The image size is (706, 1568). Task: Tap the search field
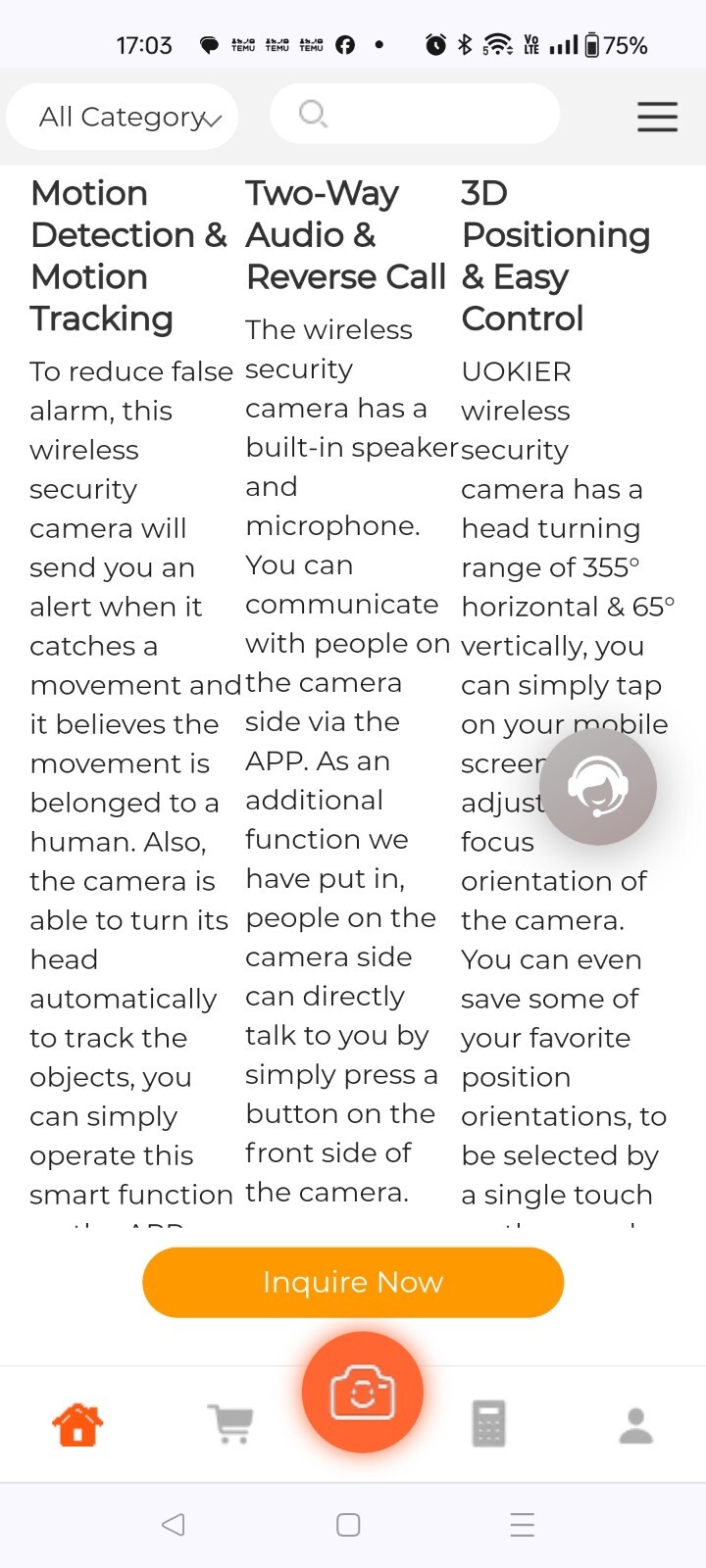(x=414, y=115)
